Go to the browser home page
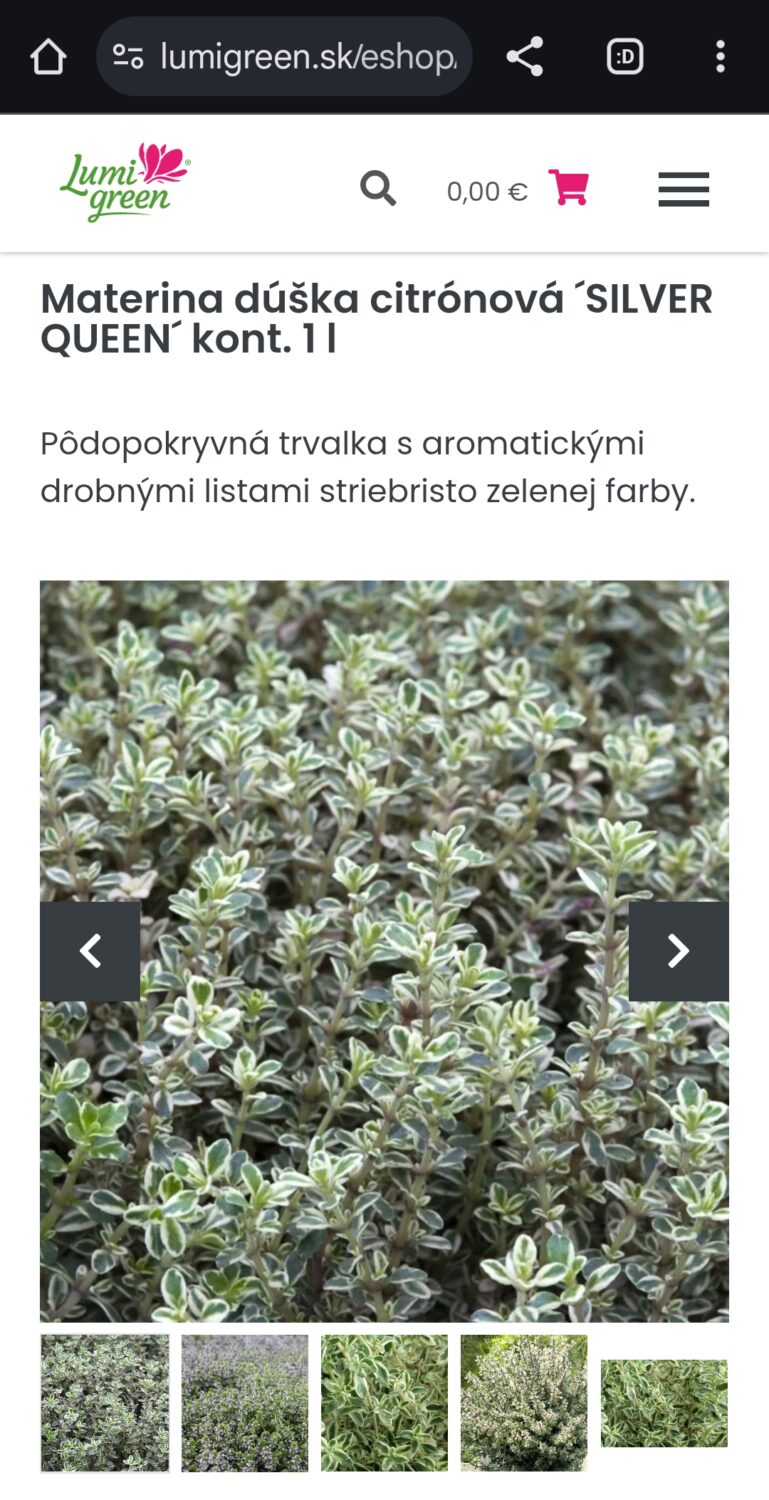This screenshot has height=1500, width=769. pos(48,57)
